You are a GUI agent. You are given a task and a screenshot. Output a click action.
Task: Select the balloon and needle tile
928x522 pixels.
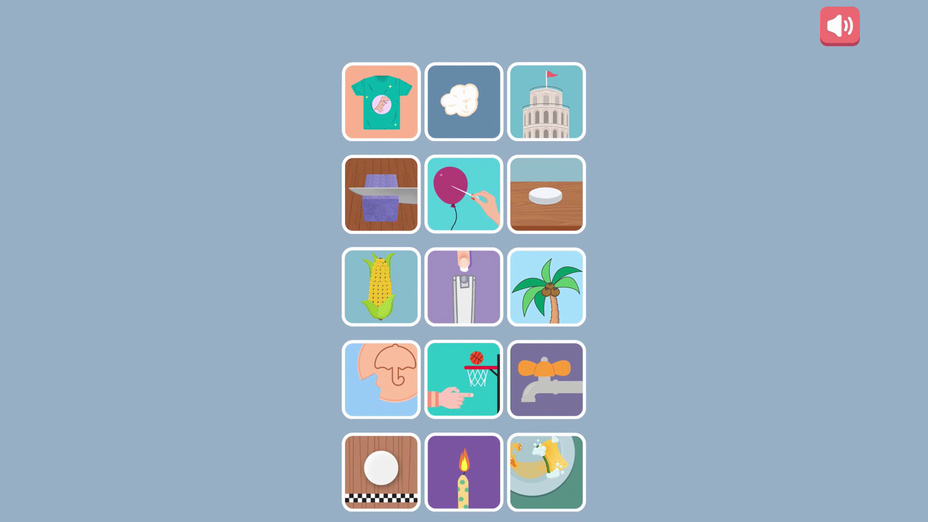tap(464, 194)
